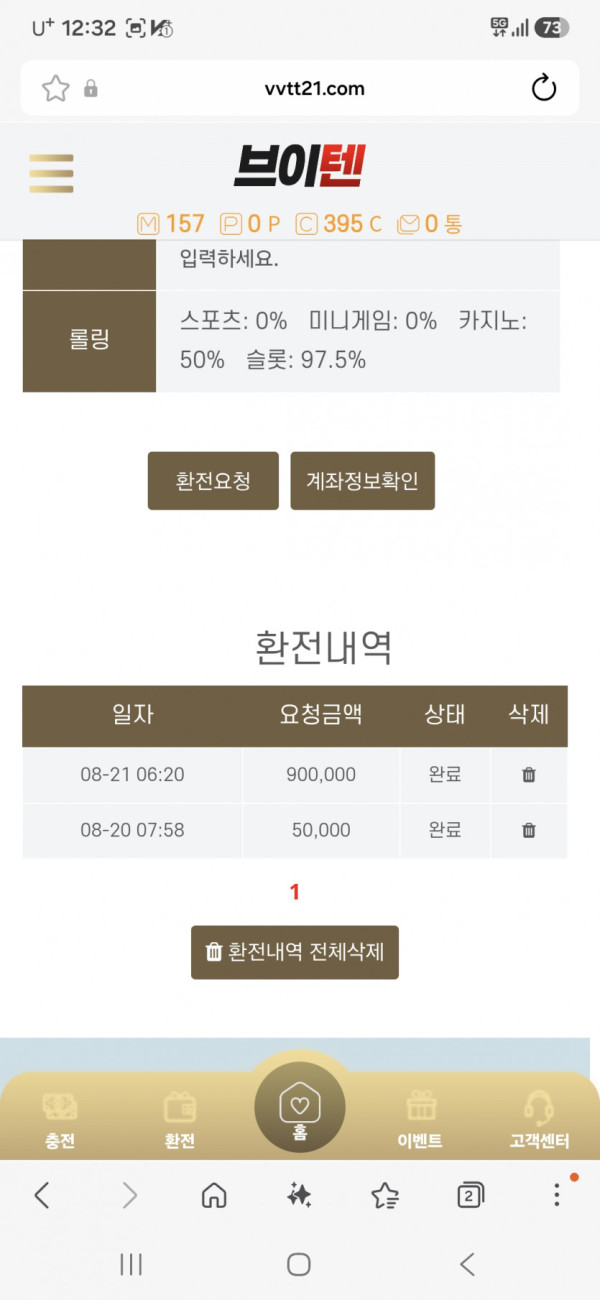Select page 1 of history
This screenshot has height=1300, width=600.
294,892
